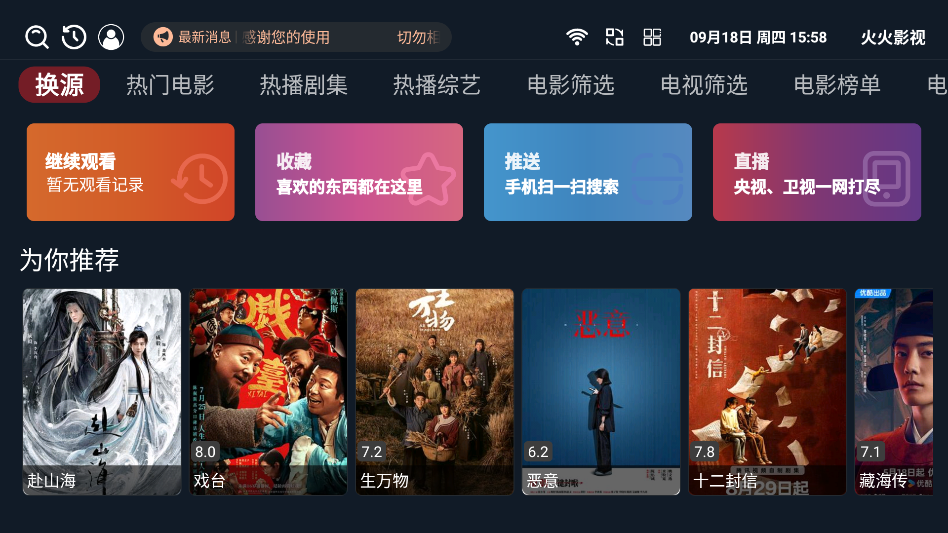Image resolution: width=948 pixels, height=533 pixels.
Task: Open watch history clock icon
Action: 74,38
